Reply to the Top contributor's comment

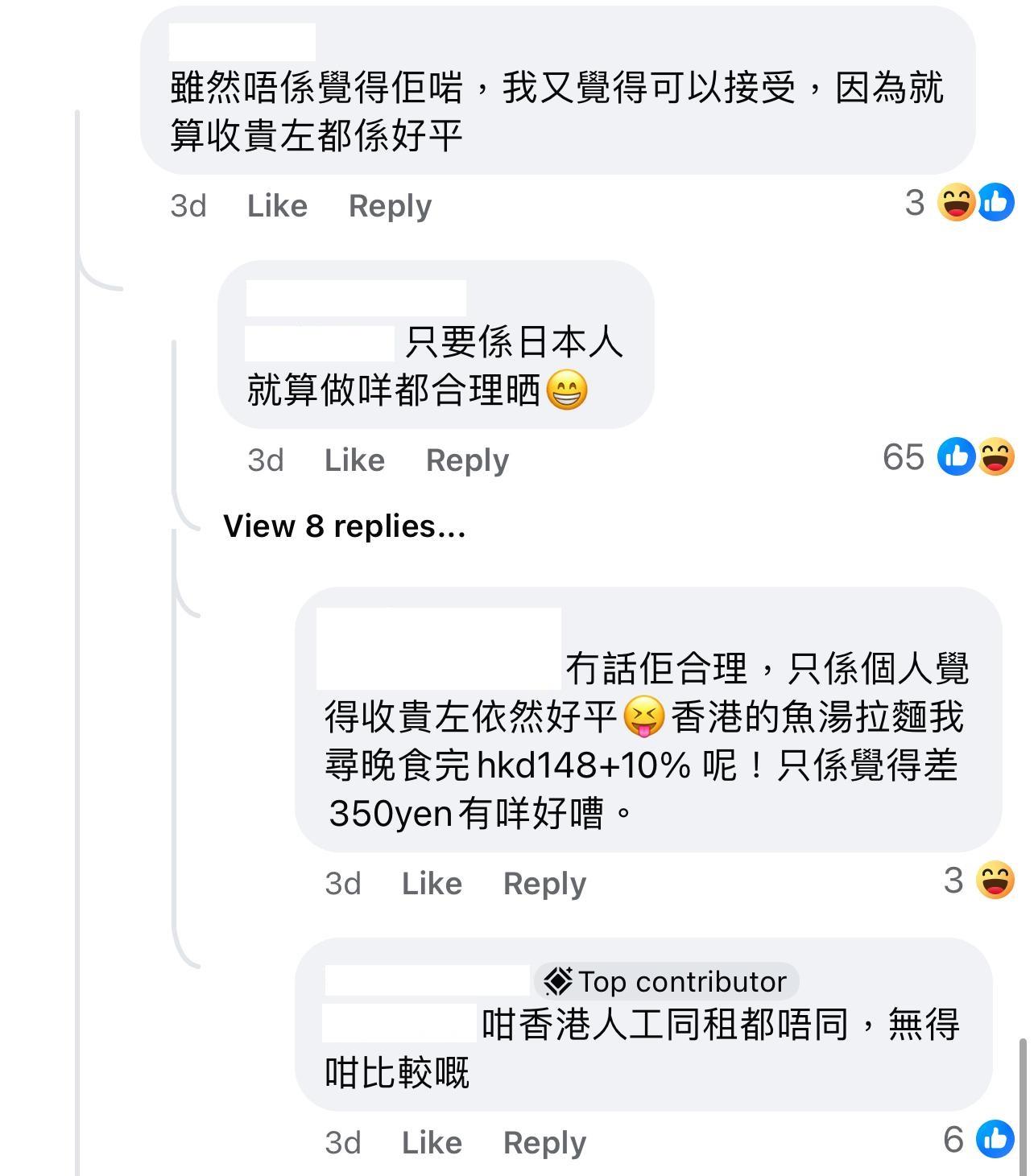[544, 1143]
